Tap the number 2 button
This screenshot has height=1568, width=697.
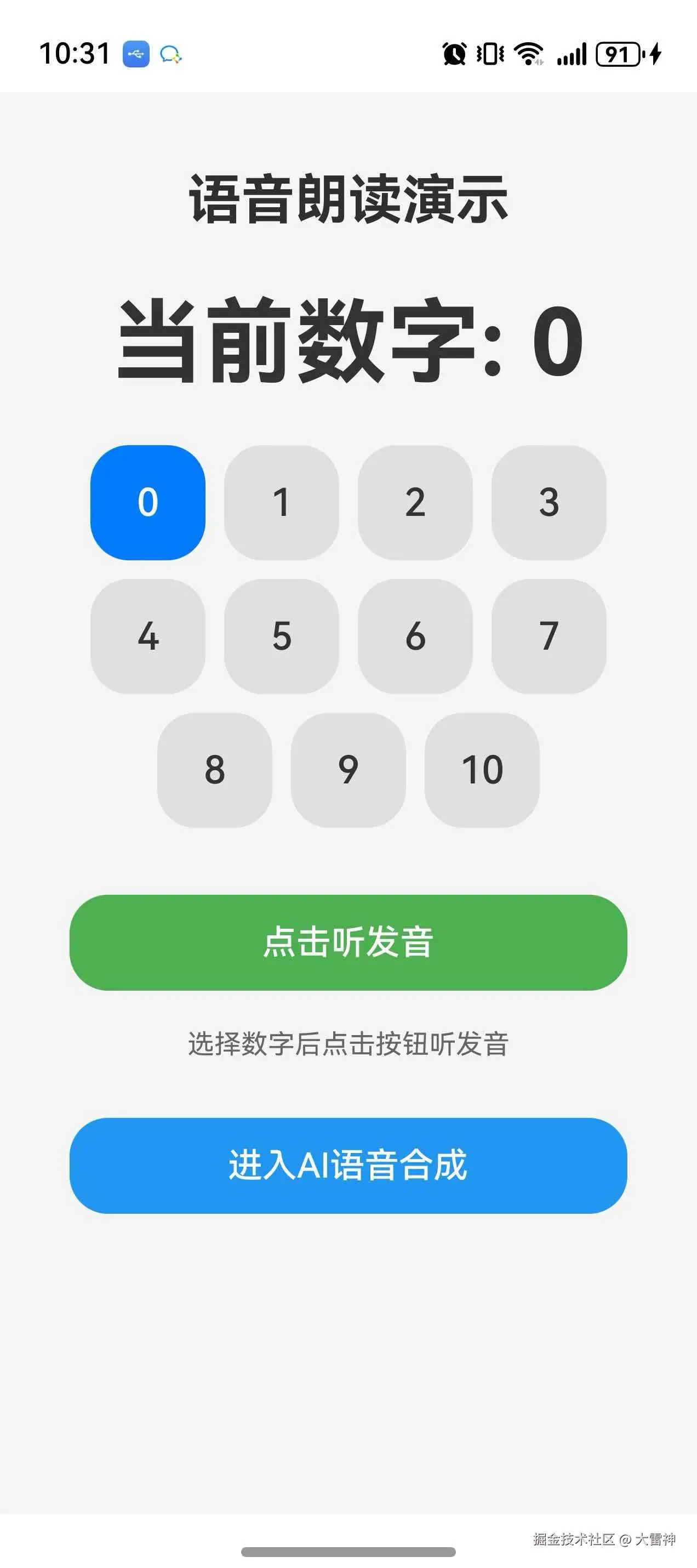pyautogui.click(x=415, y=502)
